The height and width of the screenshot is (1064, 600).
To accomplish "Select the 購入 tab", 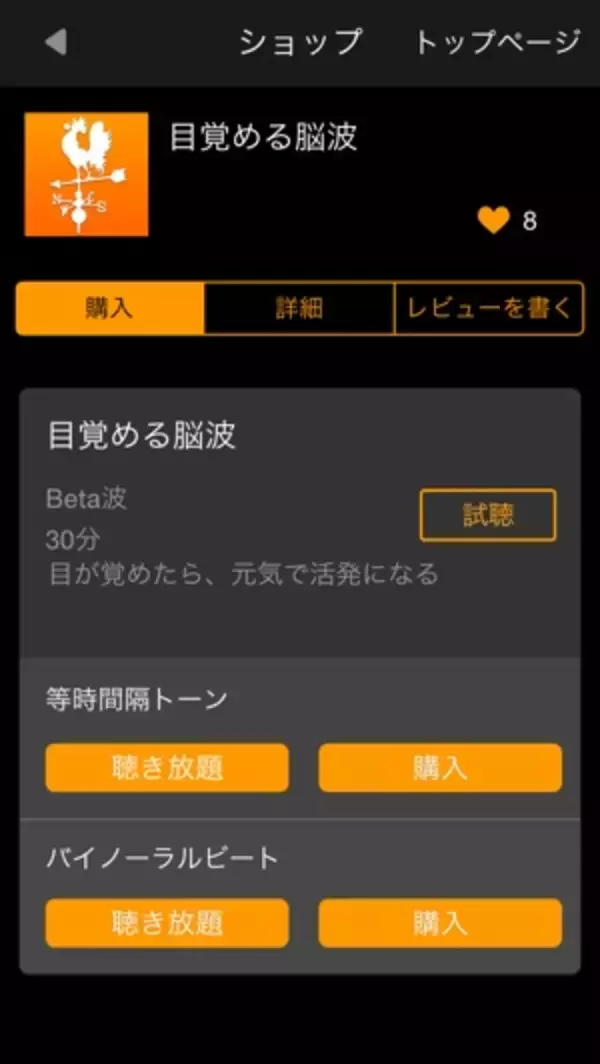I will coord(110,308).
